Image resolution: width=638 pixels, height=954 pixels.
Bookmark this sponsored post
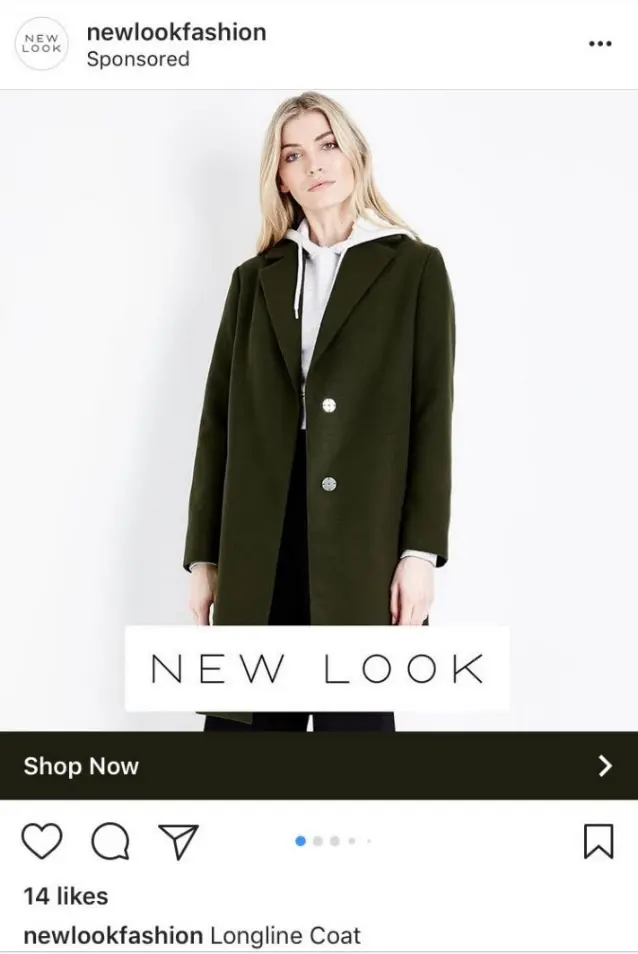pyautogui.click(x=597, y=841)
